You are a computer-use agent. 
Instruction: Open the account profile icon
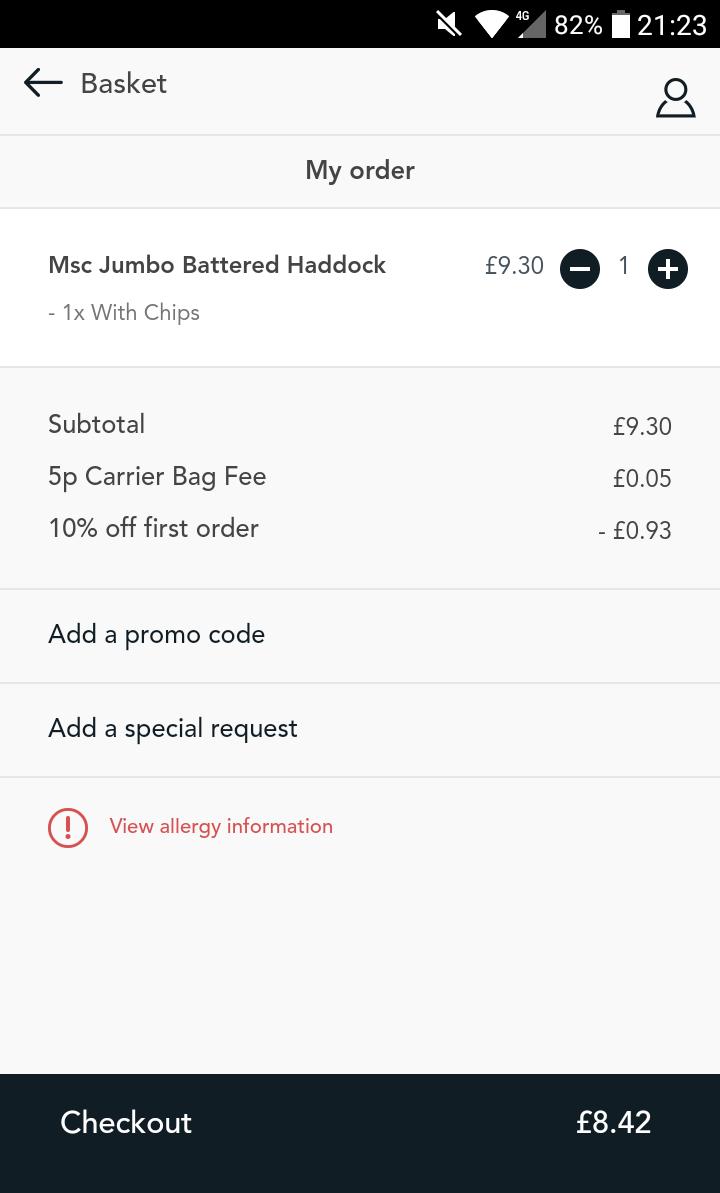(675, 99)
